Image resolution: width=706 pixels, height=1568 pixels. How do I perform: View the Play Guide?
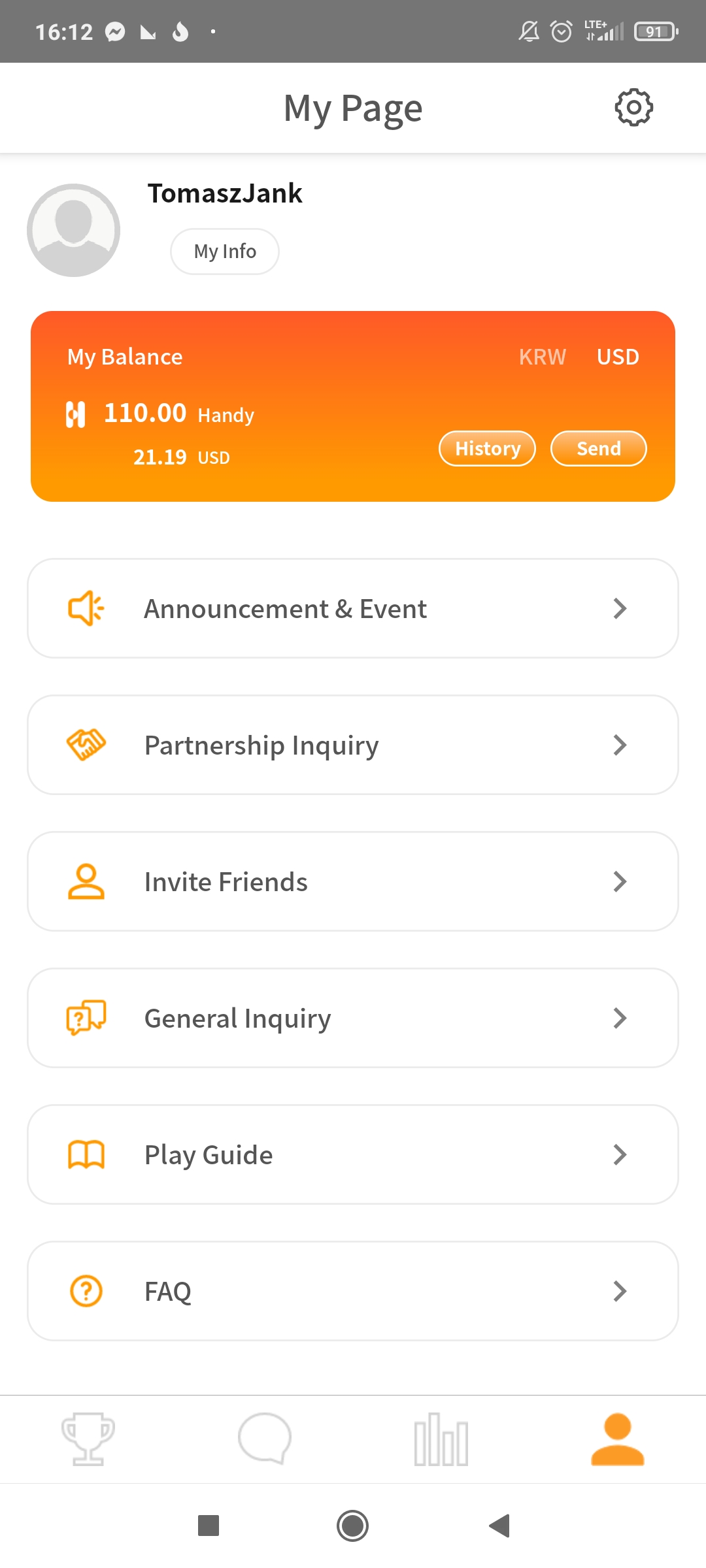click(353, 1154)
